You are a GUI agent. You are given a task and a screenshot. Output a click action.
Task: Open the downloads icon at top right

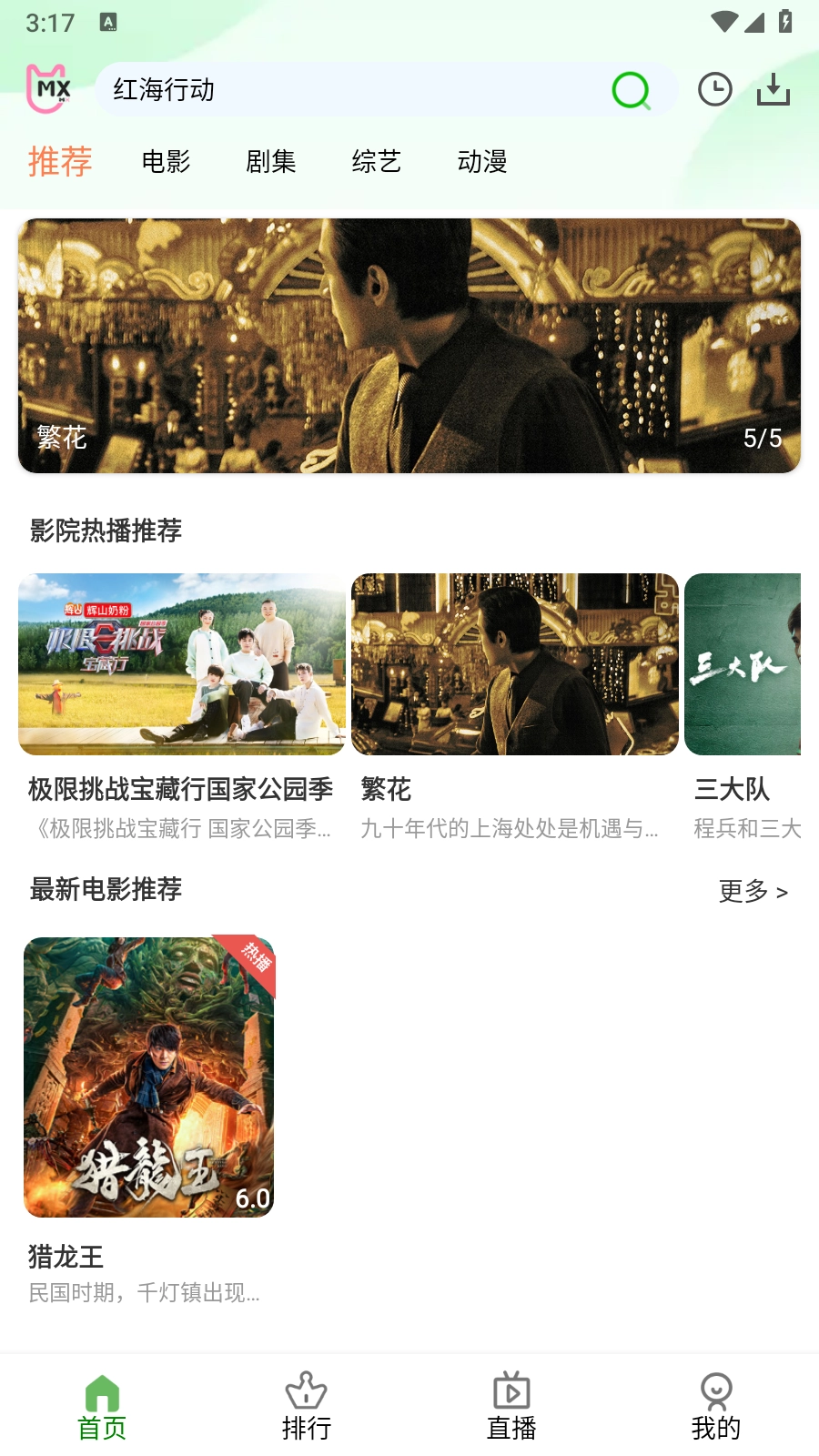[775, 89]
